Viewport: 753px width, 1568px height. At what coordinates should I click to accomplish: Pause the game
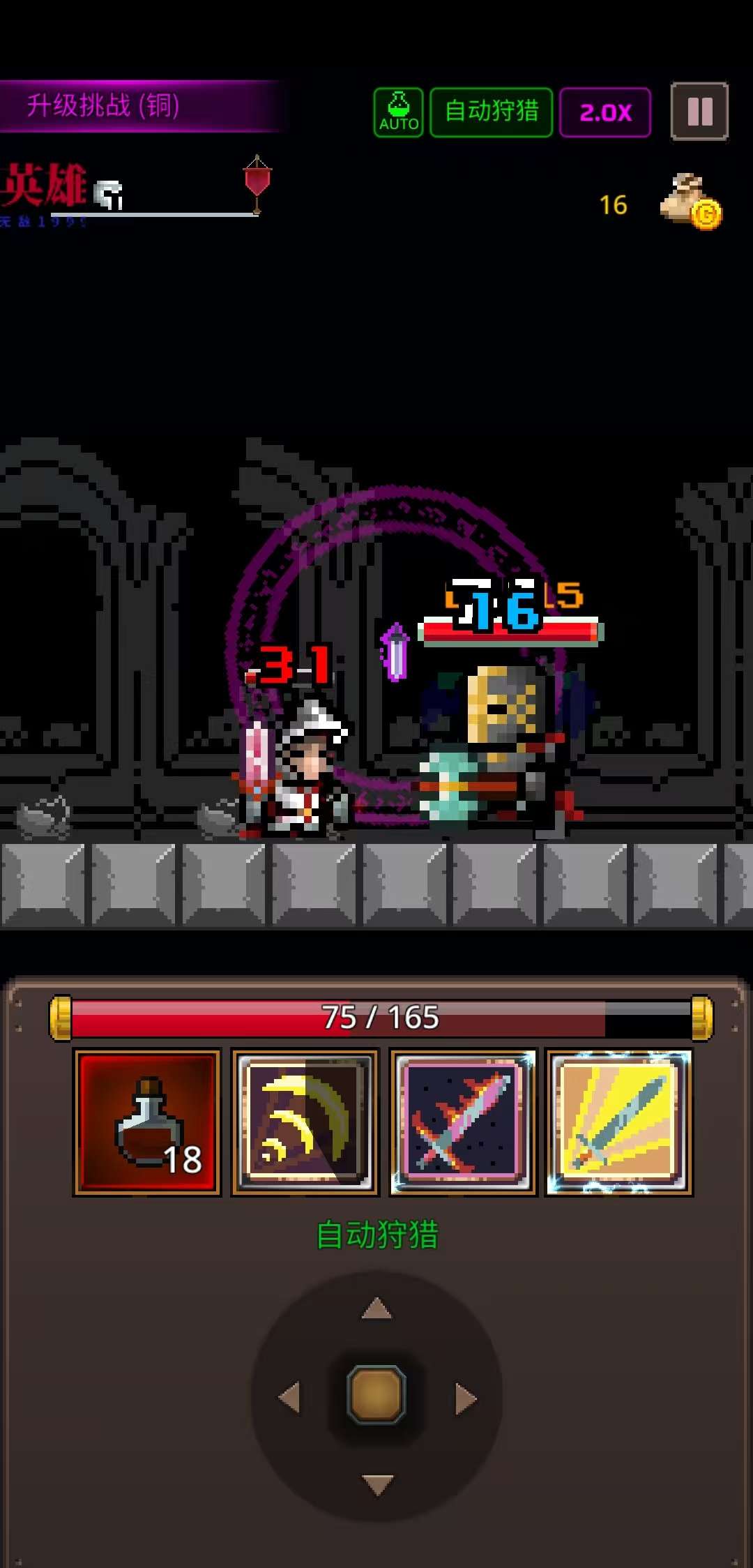(x=699, y=112)
